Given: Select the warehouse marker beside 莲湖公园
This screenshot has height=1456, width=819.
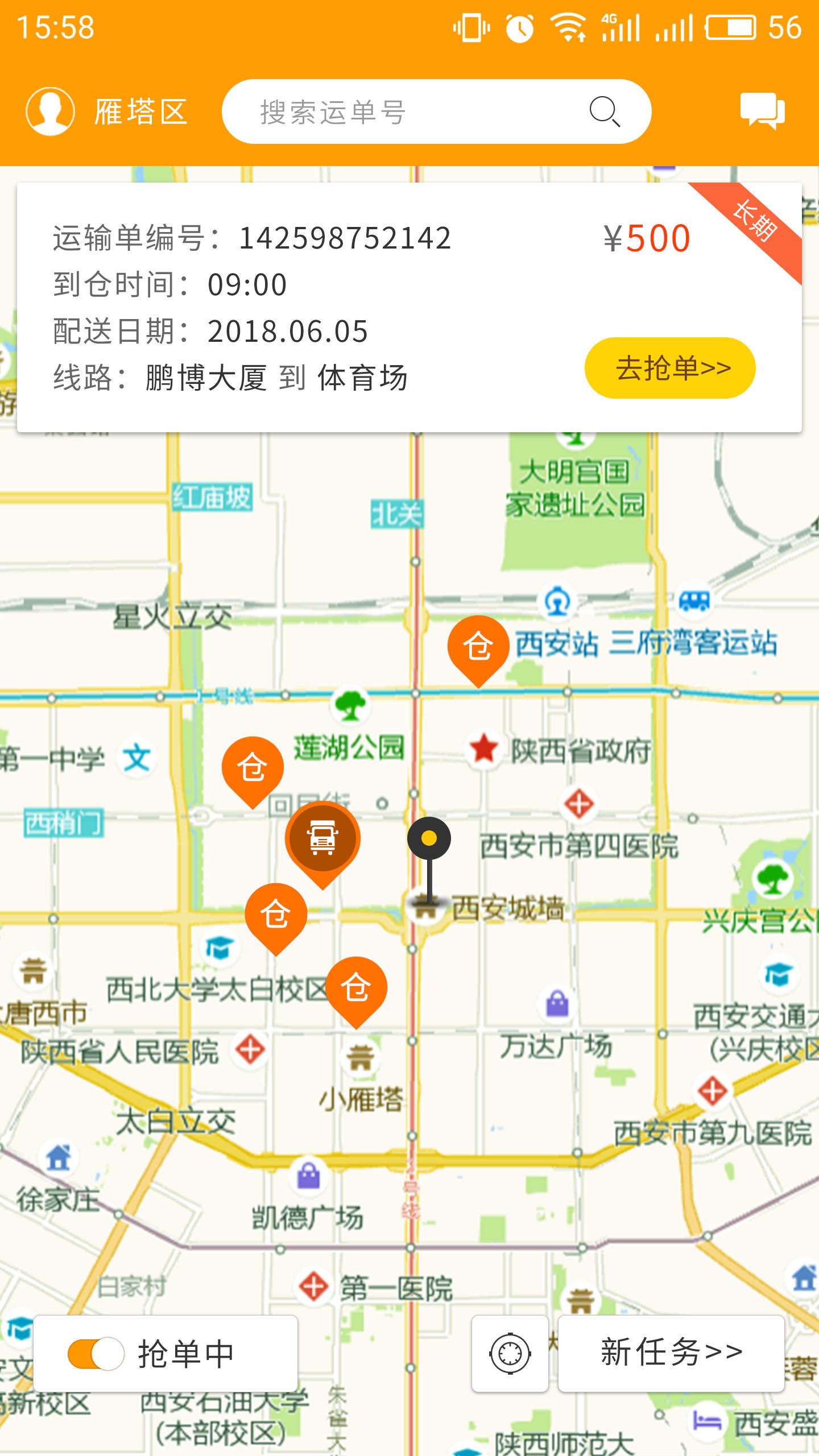Looking at the screenshot, I should [253, 767].
